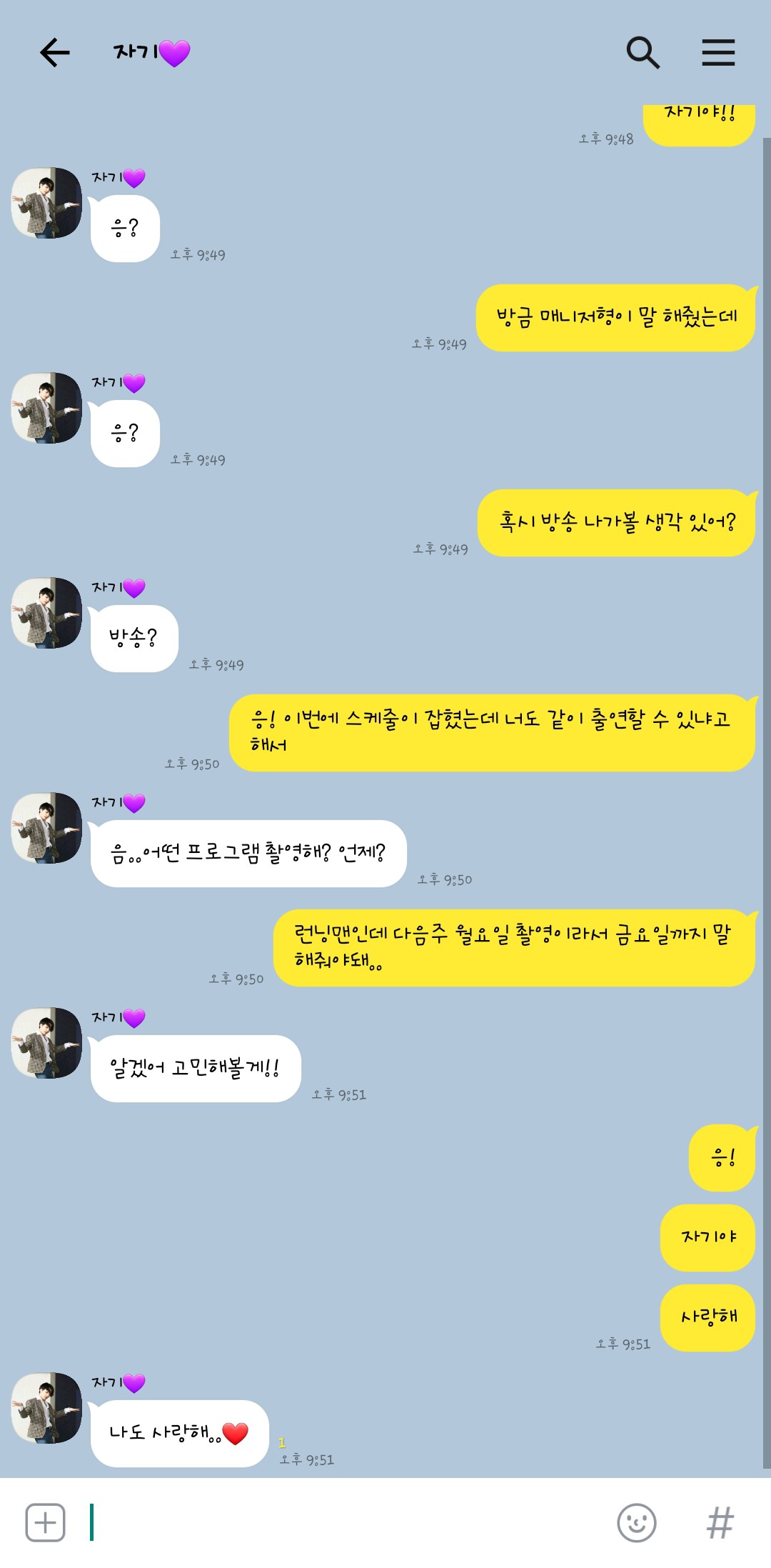
Task: Go back to the chat list
Action: pos(54,53)
